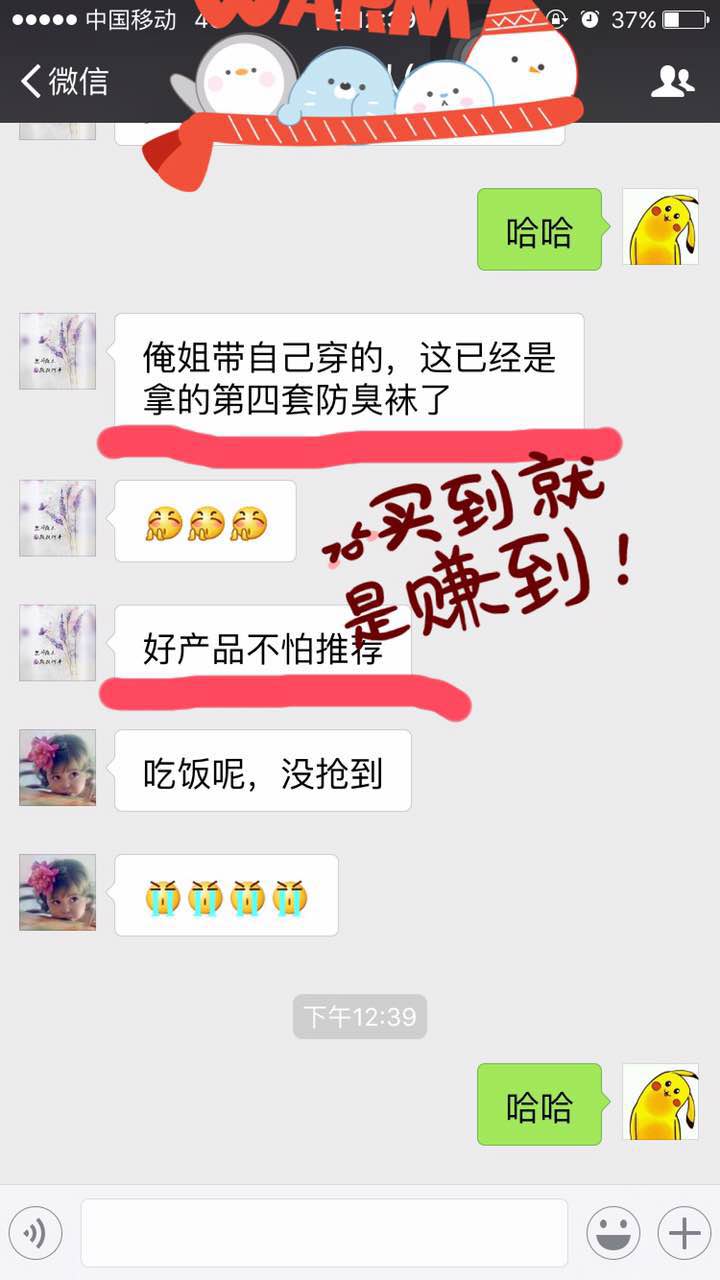View profile of sender of 好产品不怕推荐
This screenshot has height=1280, width=720.
[x=58, y=643]
